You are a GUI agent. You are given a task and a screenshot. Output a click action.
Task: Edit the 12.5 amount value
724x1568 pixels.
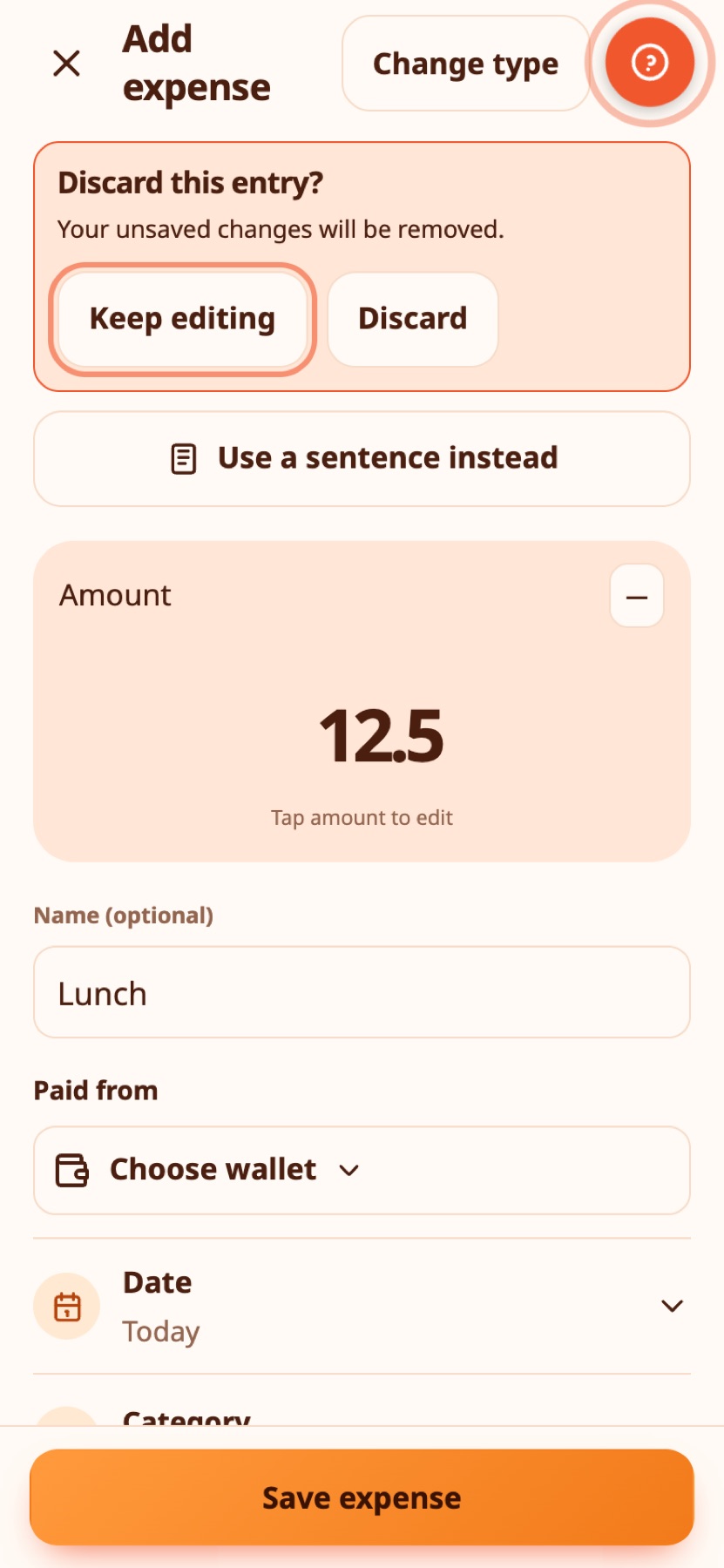[381, 737]
